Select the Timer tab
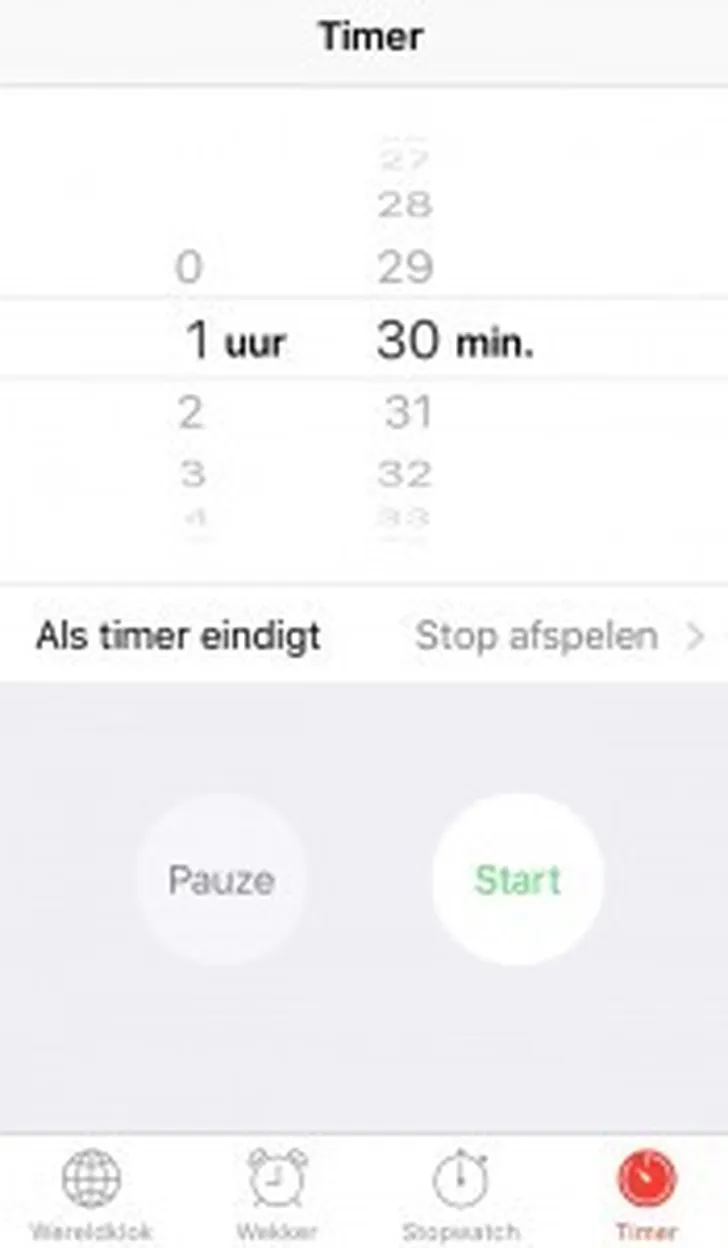 pyautogui.click(x=646, y=1195)
